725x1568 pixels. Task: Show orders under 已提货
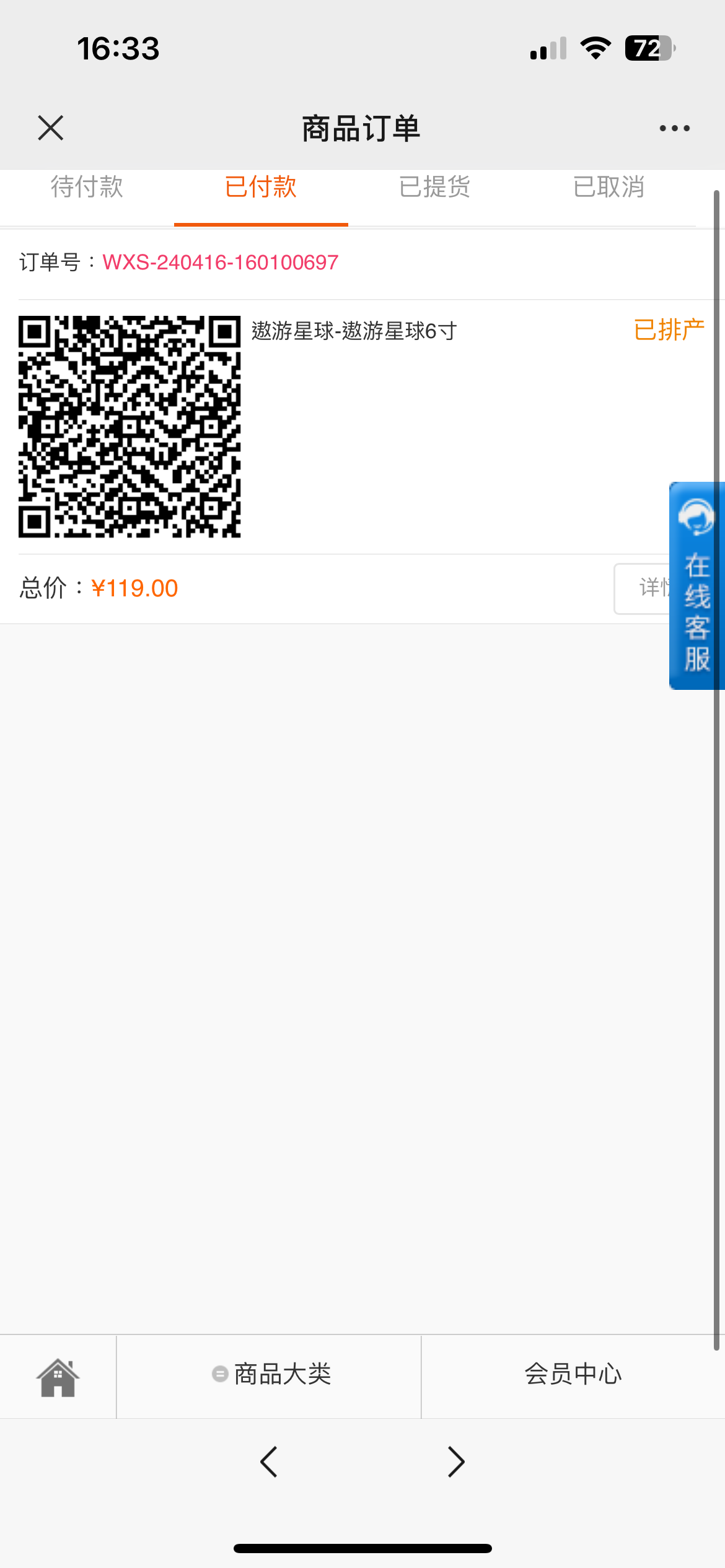(x=435, y=187)
